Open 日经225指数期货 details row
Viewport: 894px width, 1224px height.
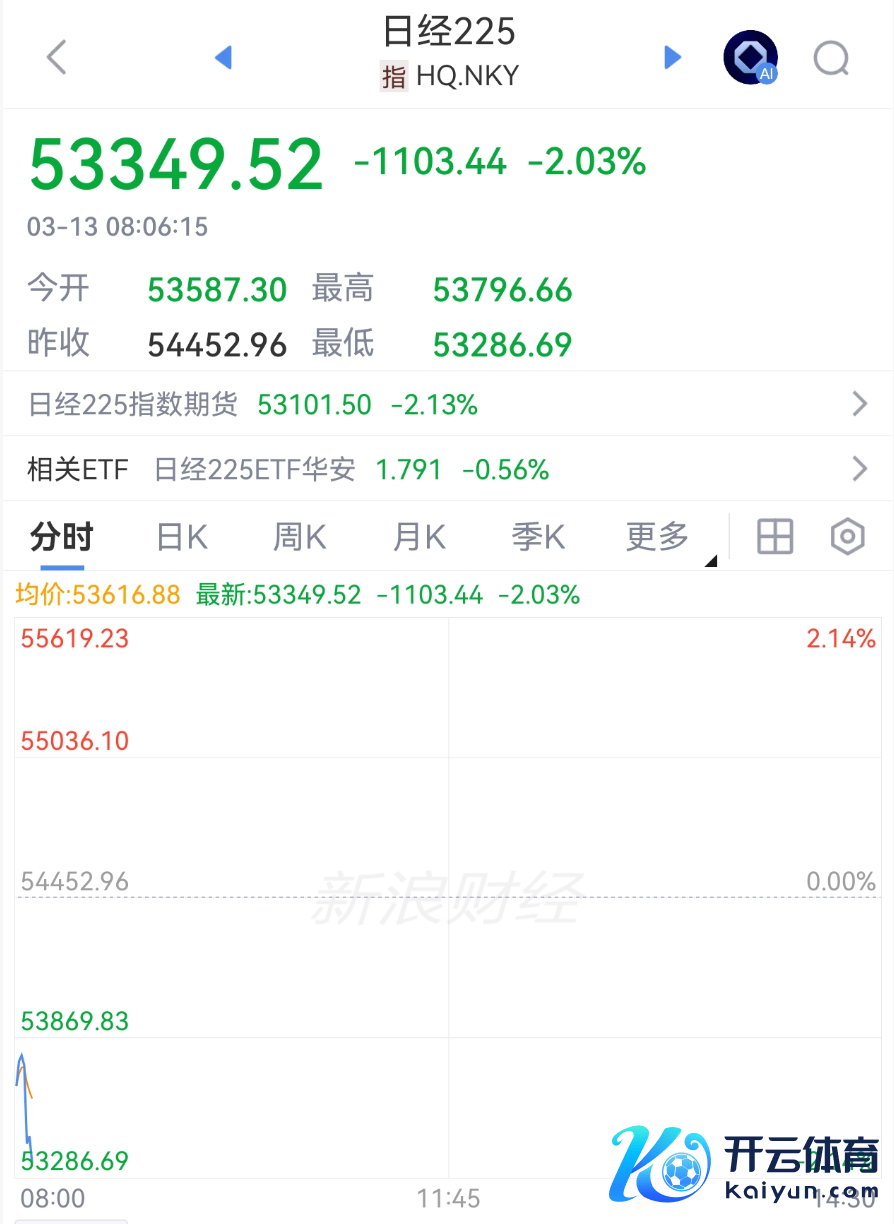point(447,404)
